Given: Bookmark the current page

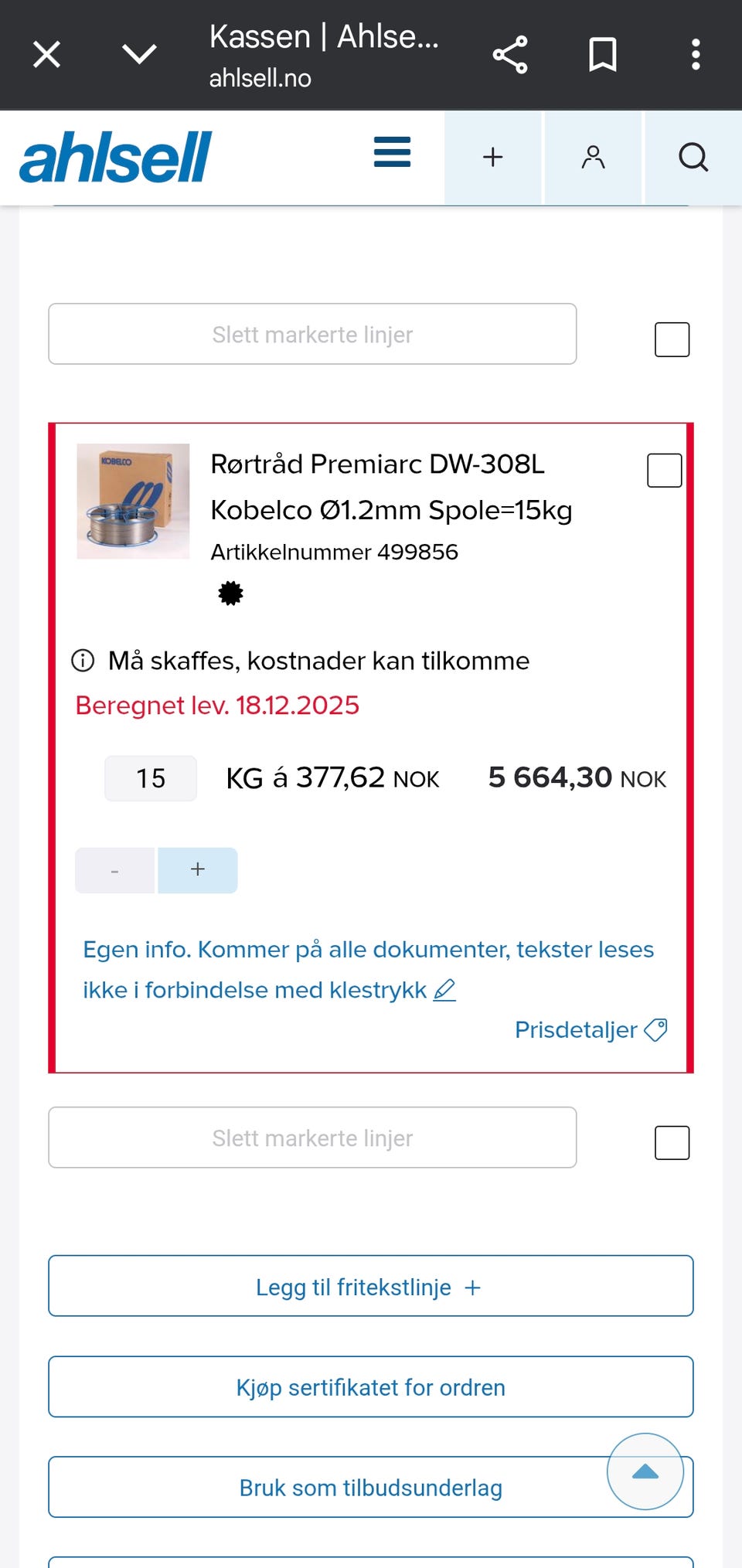Looking at the screenshot, I should tap(603, 54).
